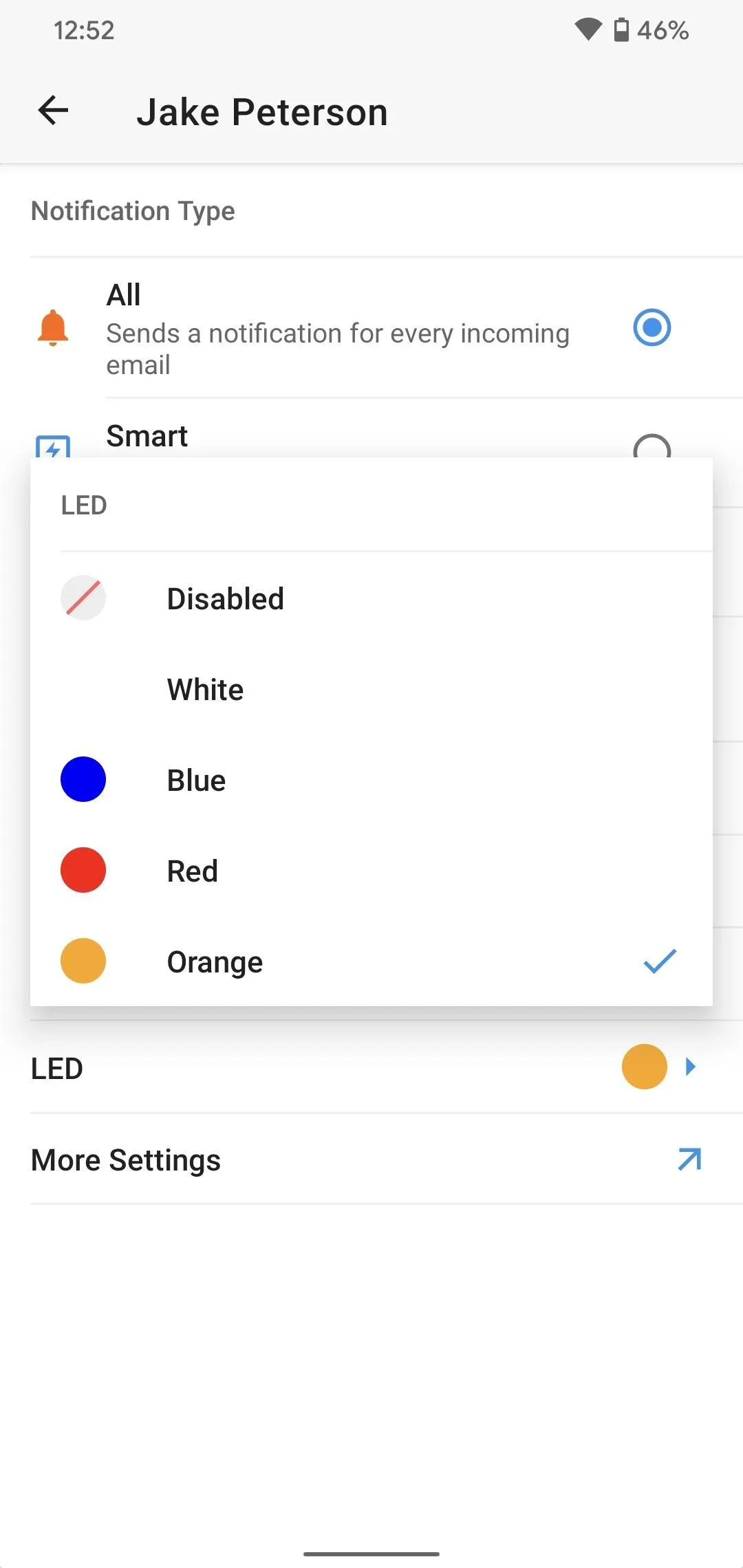Keep Orange as the LED color
The width and height of the screenshot is (743, 1568).
[x=371, y=961]
